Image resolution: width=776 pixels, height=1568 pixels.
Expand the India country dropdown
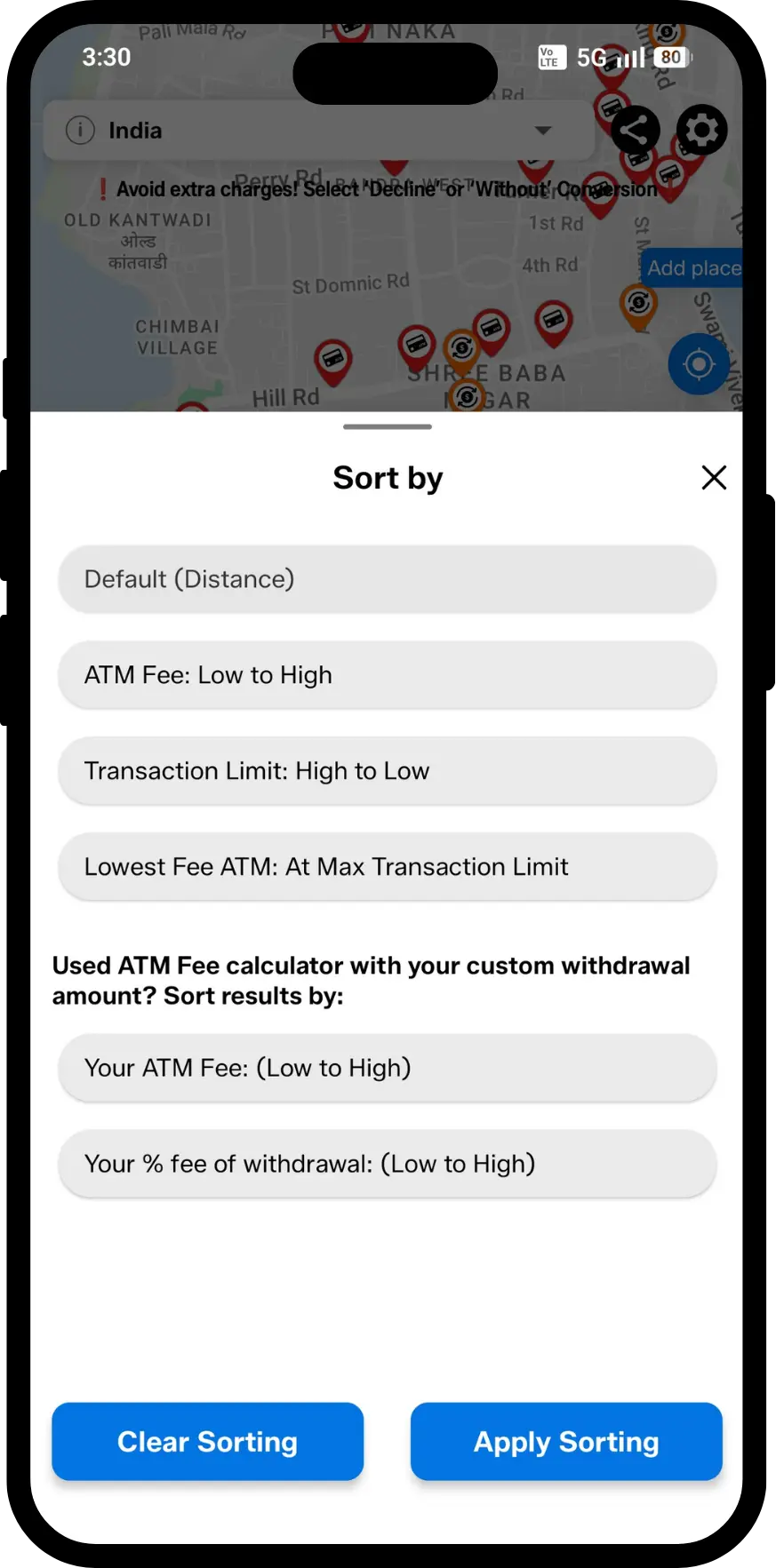tap(542, 130)
